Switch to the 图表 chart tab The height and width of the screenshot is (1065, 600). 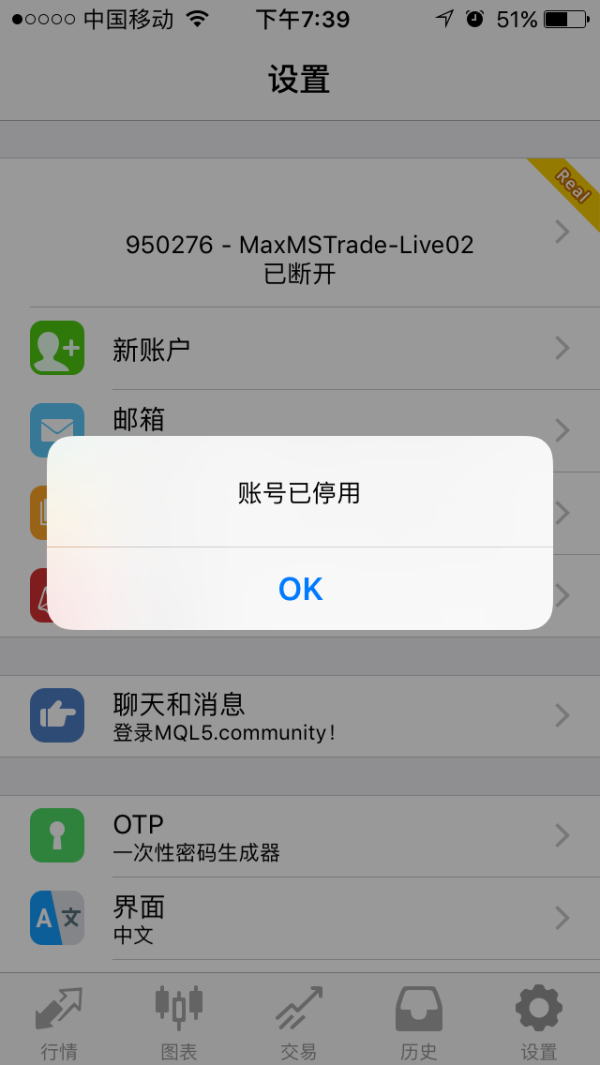179,1021
